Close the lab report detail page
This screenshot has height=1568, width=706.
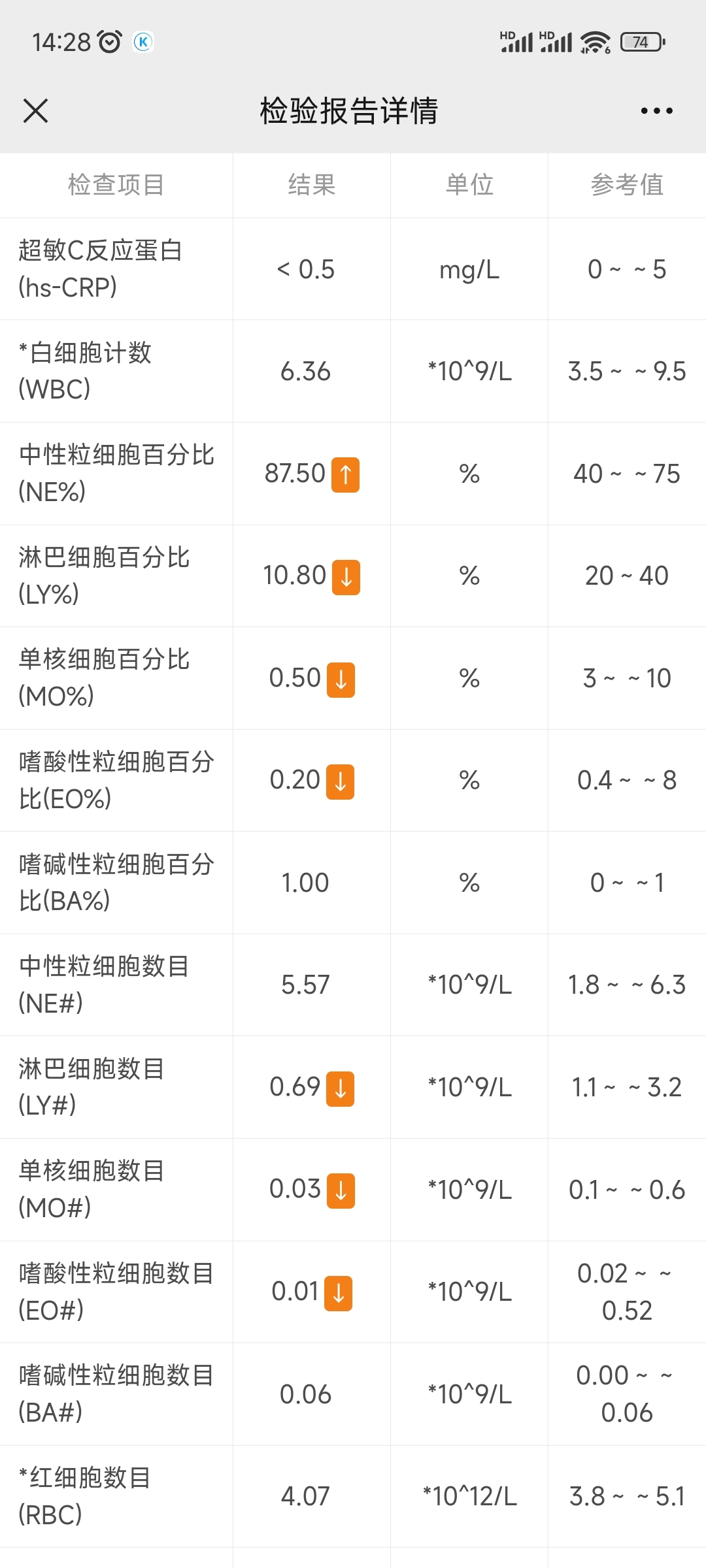(x=36, y=110)
